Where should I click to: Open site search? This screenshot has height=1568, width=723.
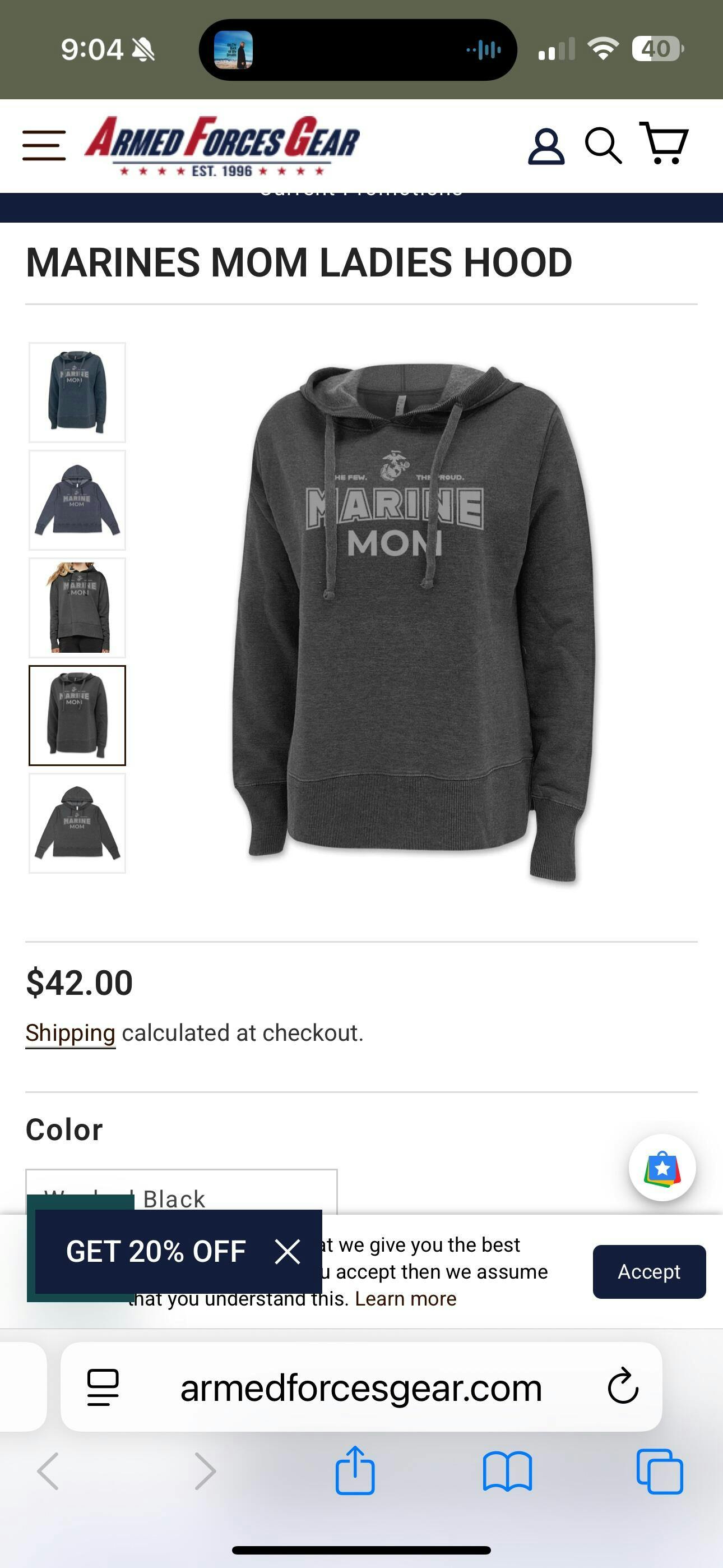click(602, 146)
